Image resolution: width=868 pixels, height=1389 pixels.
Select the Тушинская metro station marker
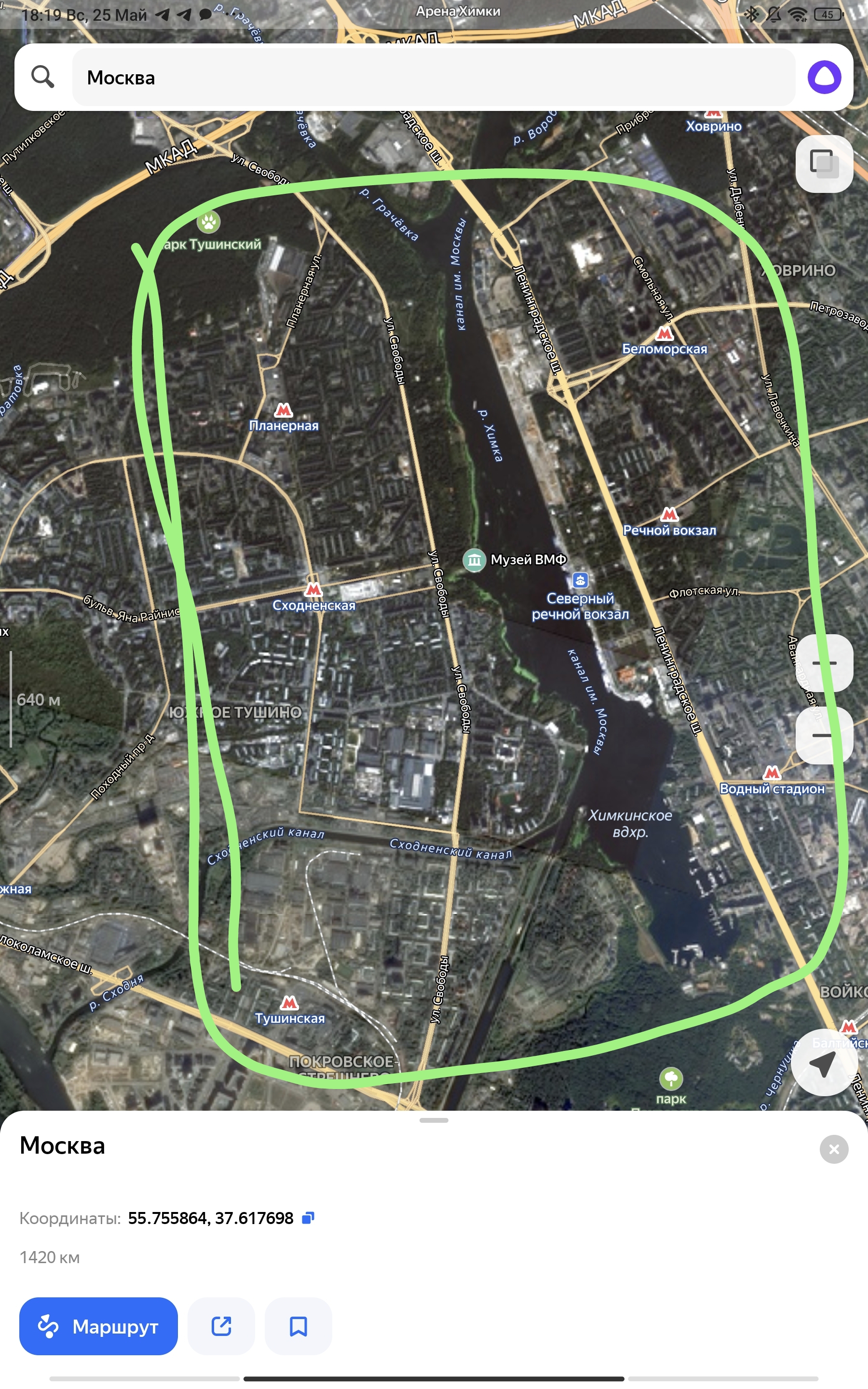(289, 1003)
